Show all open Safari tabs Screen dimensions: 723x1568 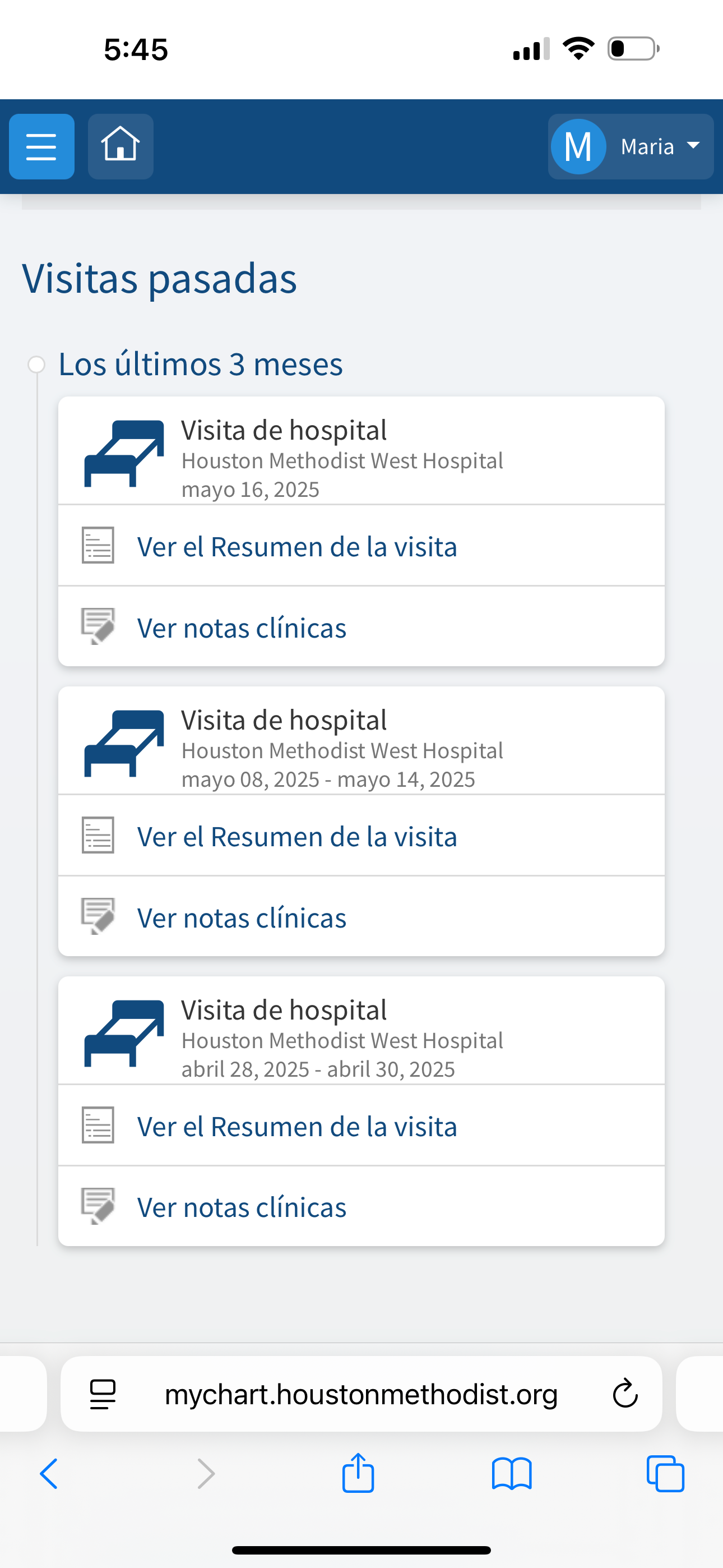coord(665,1474)
